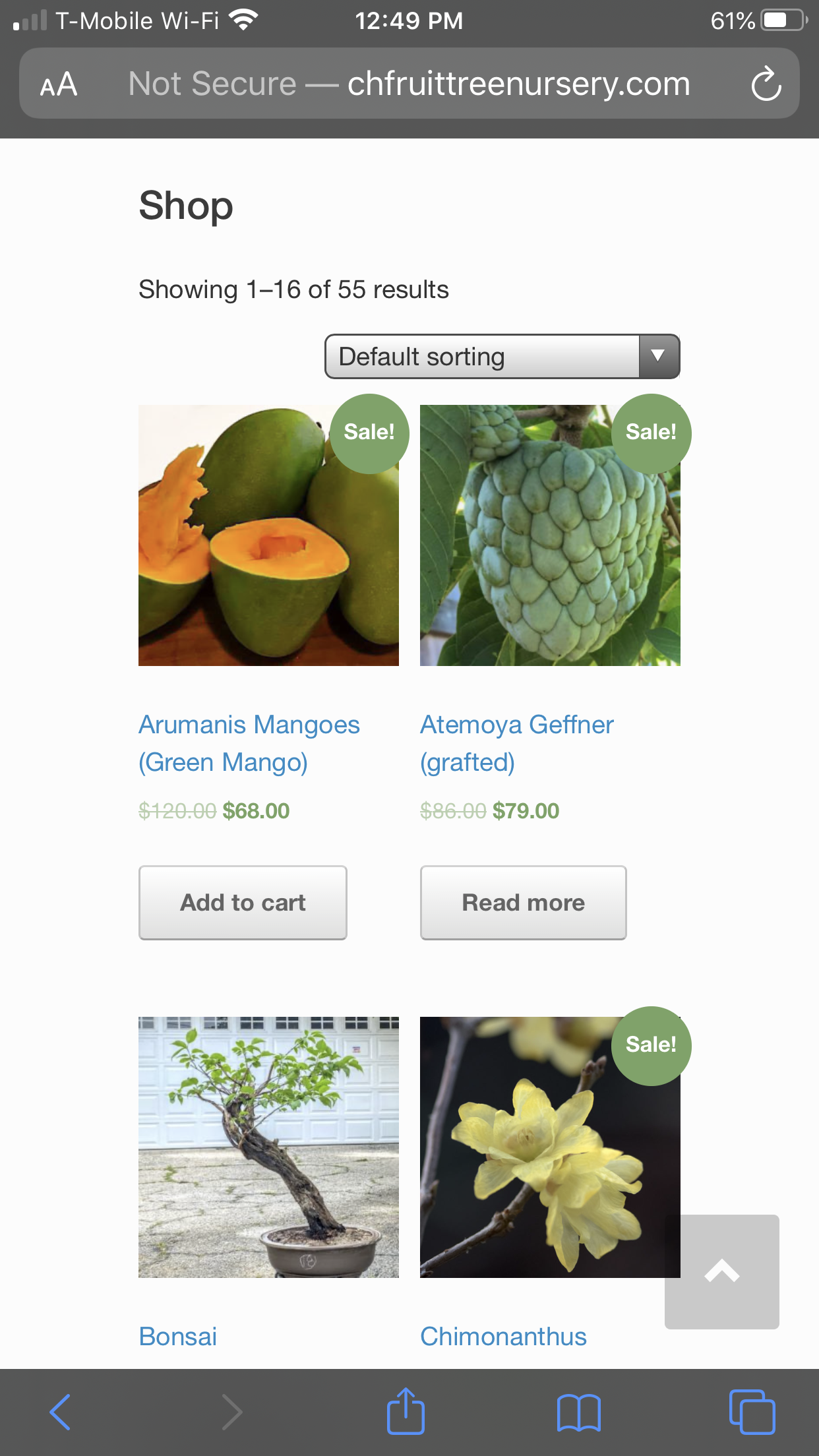Reload the page in Safari
Image resolution: width=819 pixels, height=1456 pixels.
[x=766, y=84]
